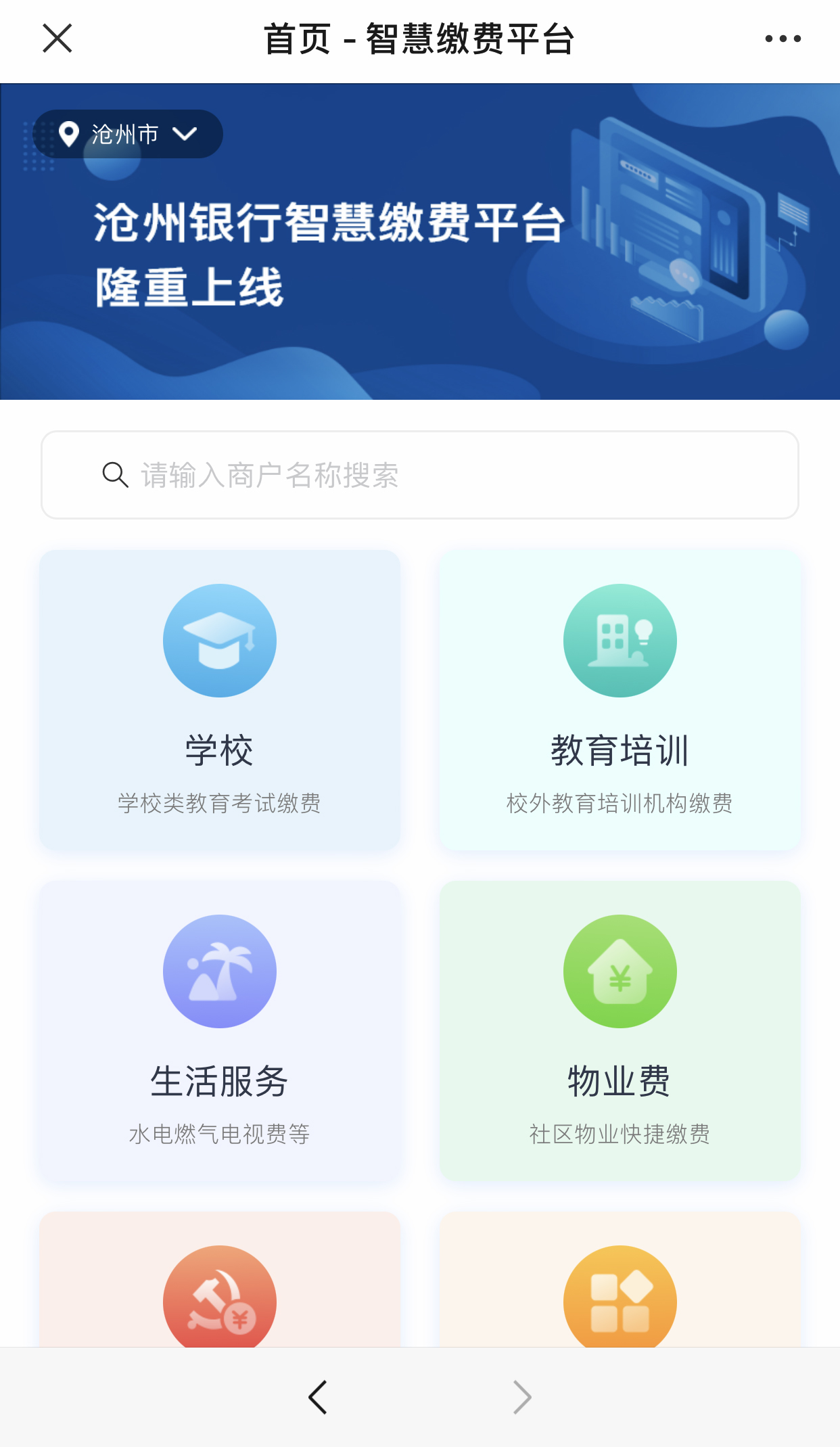
Task: Select the 教育培训 category card
Action: click(620, 699)
